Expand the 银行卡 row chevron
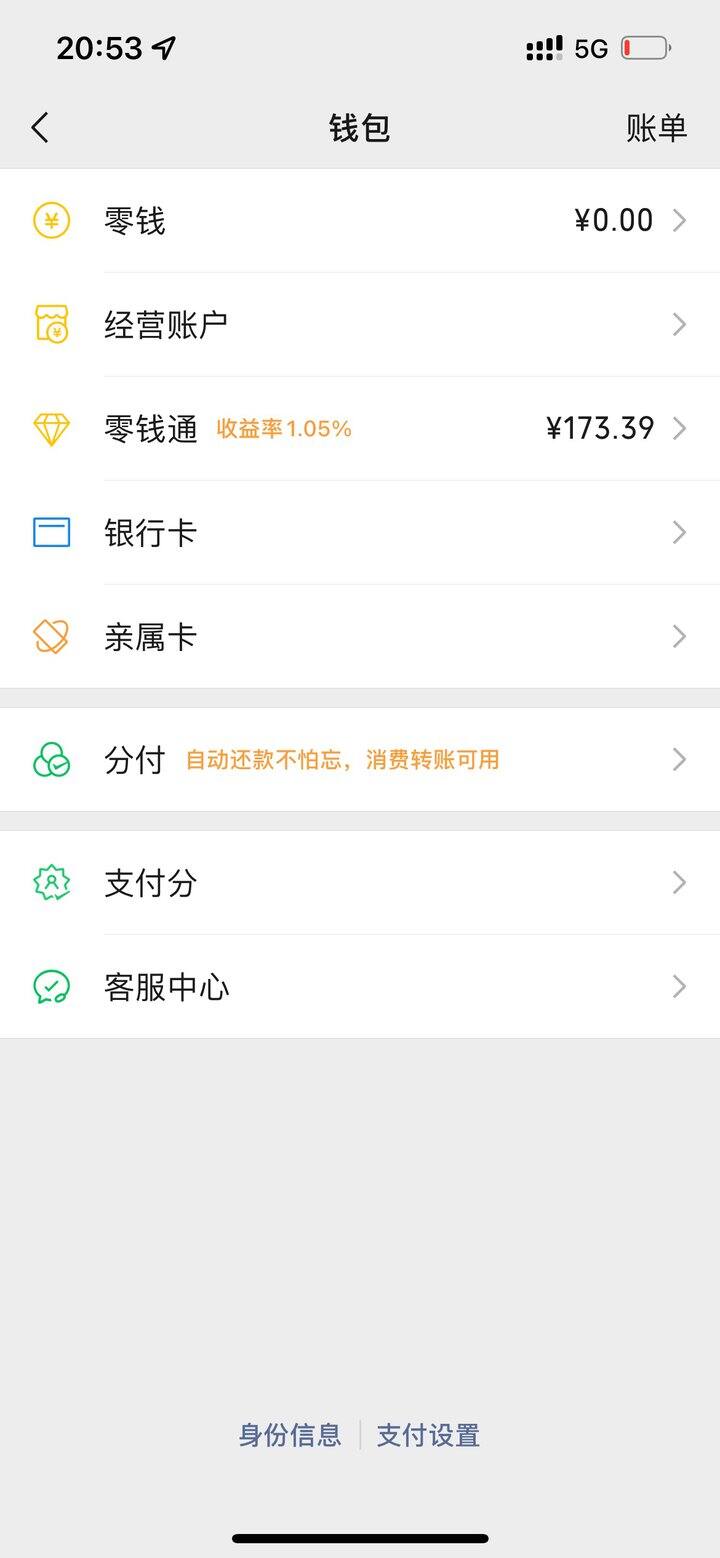 point(681,532)
